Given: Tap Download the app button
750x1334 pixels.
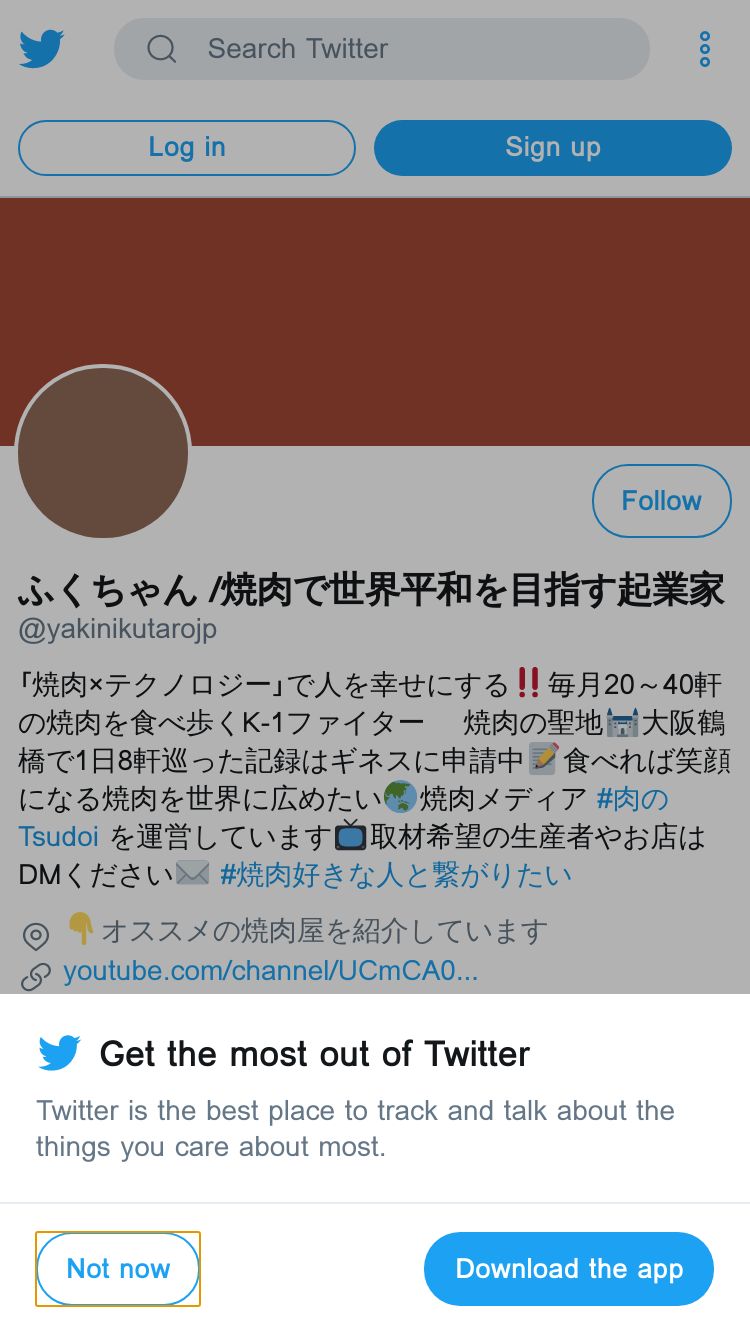Looking at the screenshot, I should 569,1268.
